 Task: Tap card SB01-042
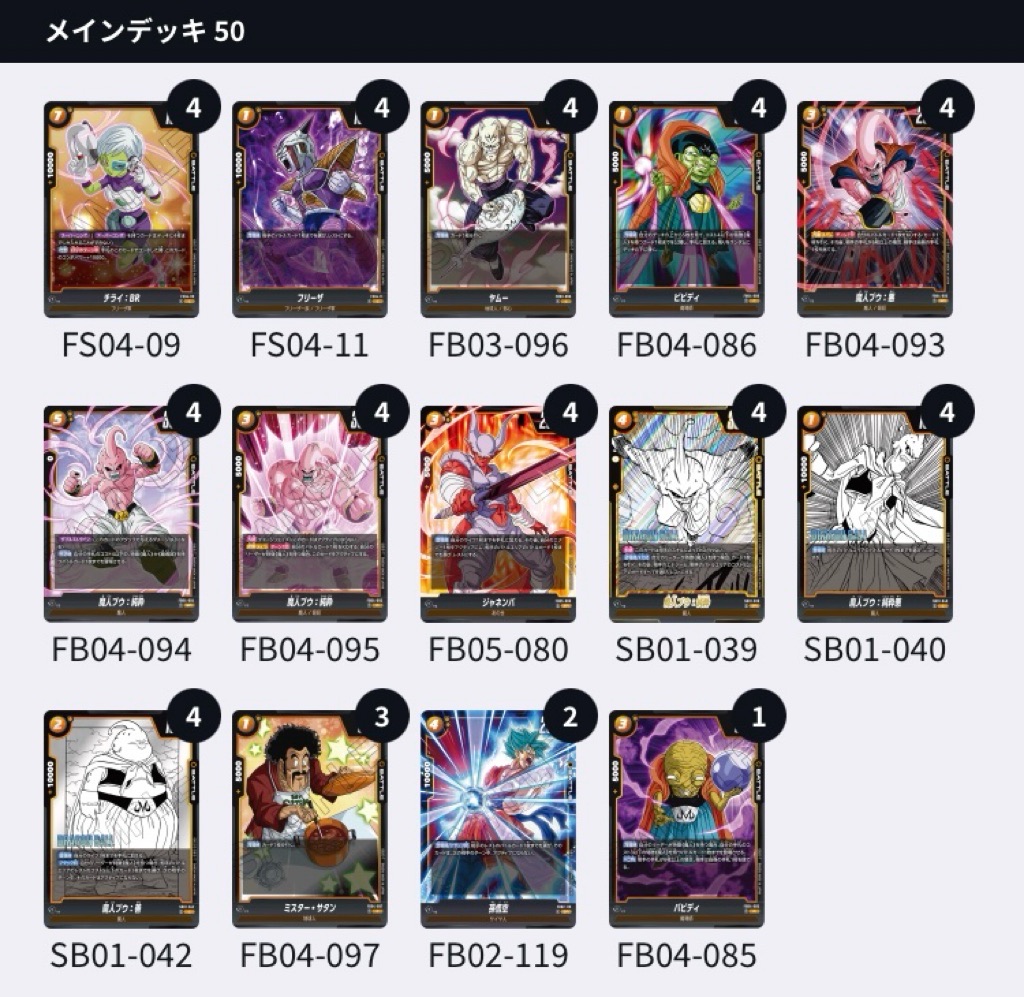(121, 818)
